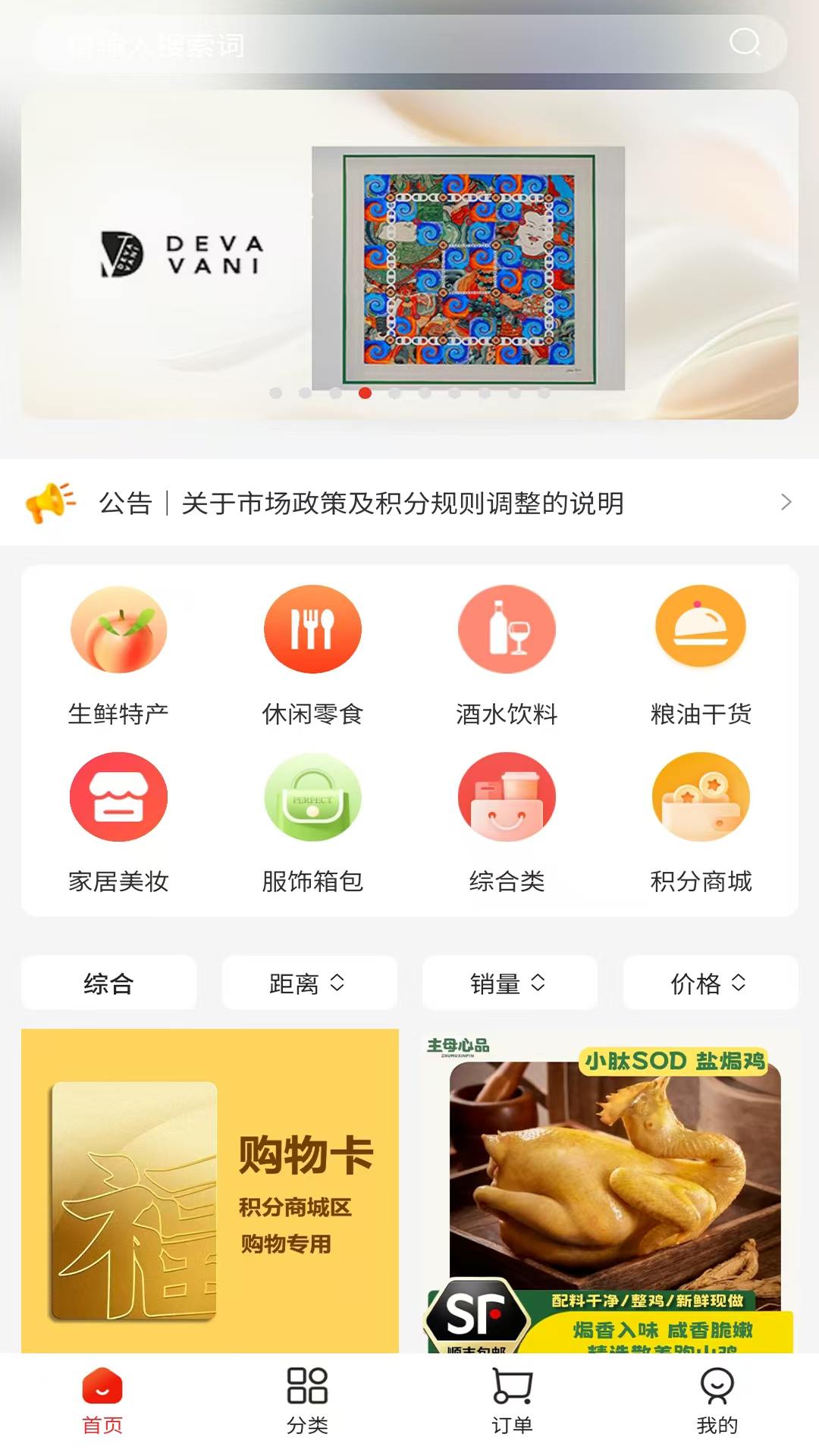Image resolution: width=819 pixels, height=1456 pixels.
Task: Tap the 粮油干货 grain and oil icon
Action: (x=701, y=629)
